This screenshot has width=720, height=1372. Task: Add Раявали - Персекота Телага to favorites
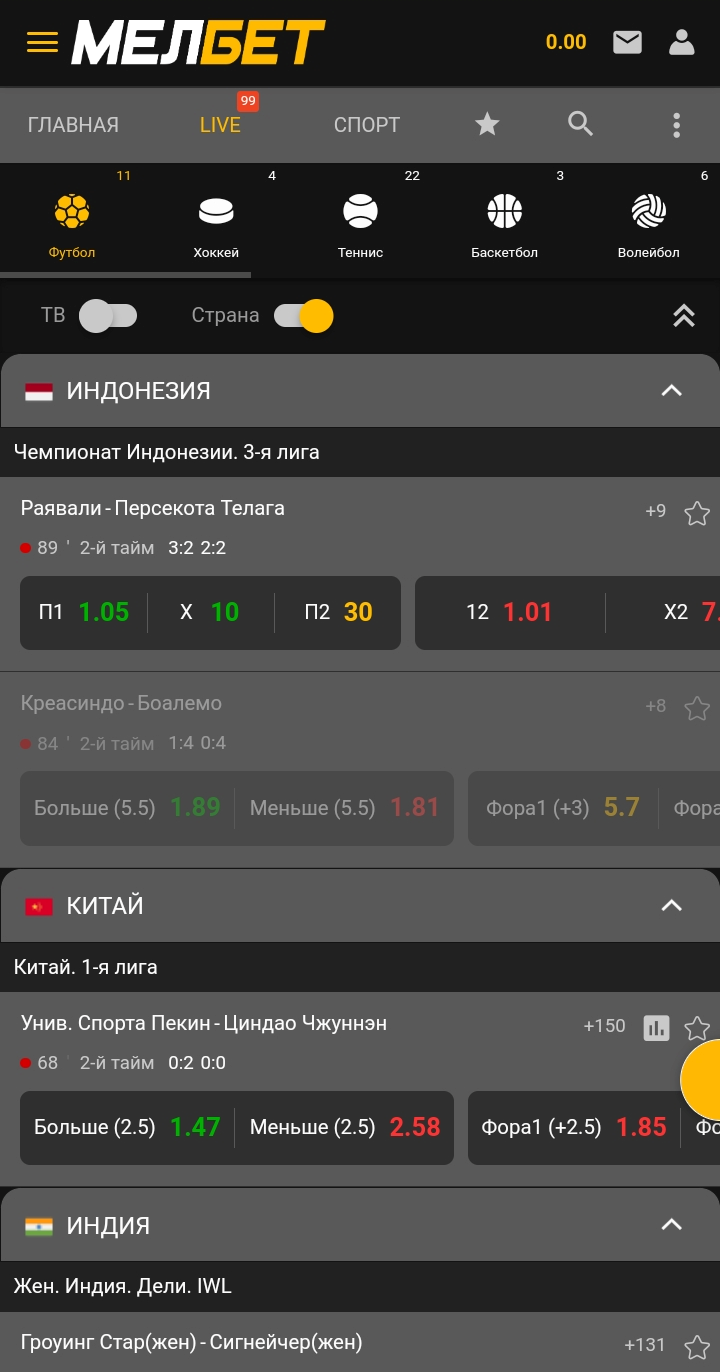click(x=696, y=514)
